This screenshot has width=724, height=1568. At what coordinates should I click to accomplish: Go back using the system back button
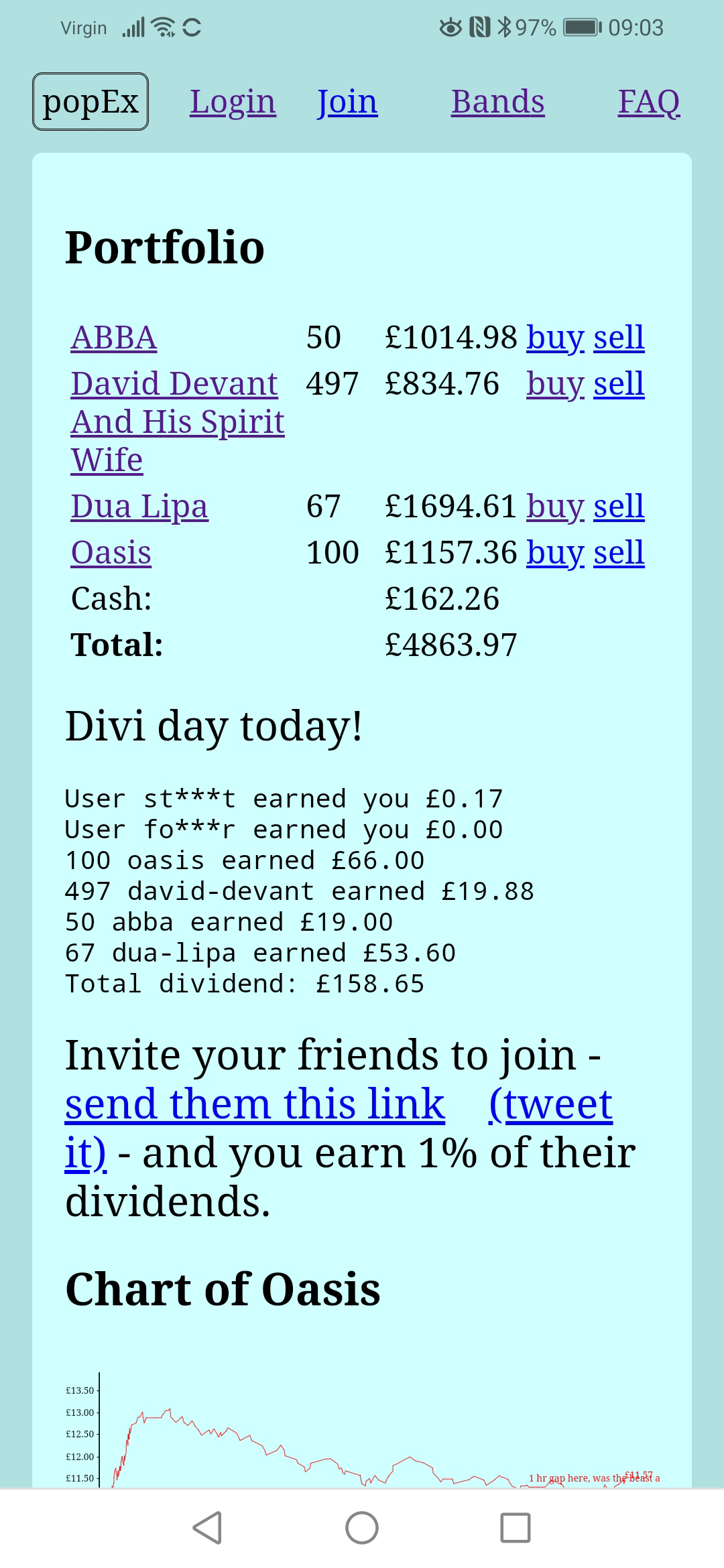(x=207, y=1528)
